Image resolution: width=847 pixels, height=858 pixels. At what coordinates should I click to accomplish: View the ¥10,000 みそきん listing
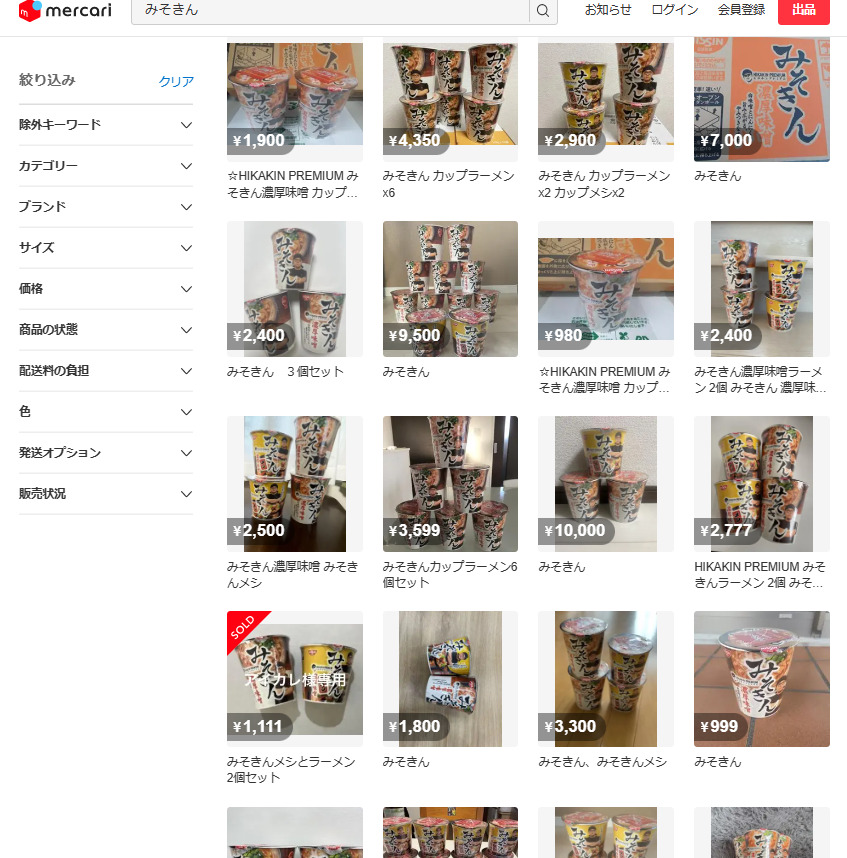tap(605, 485)
